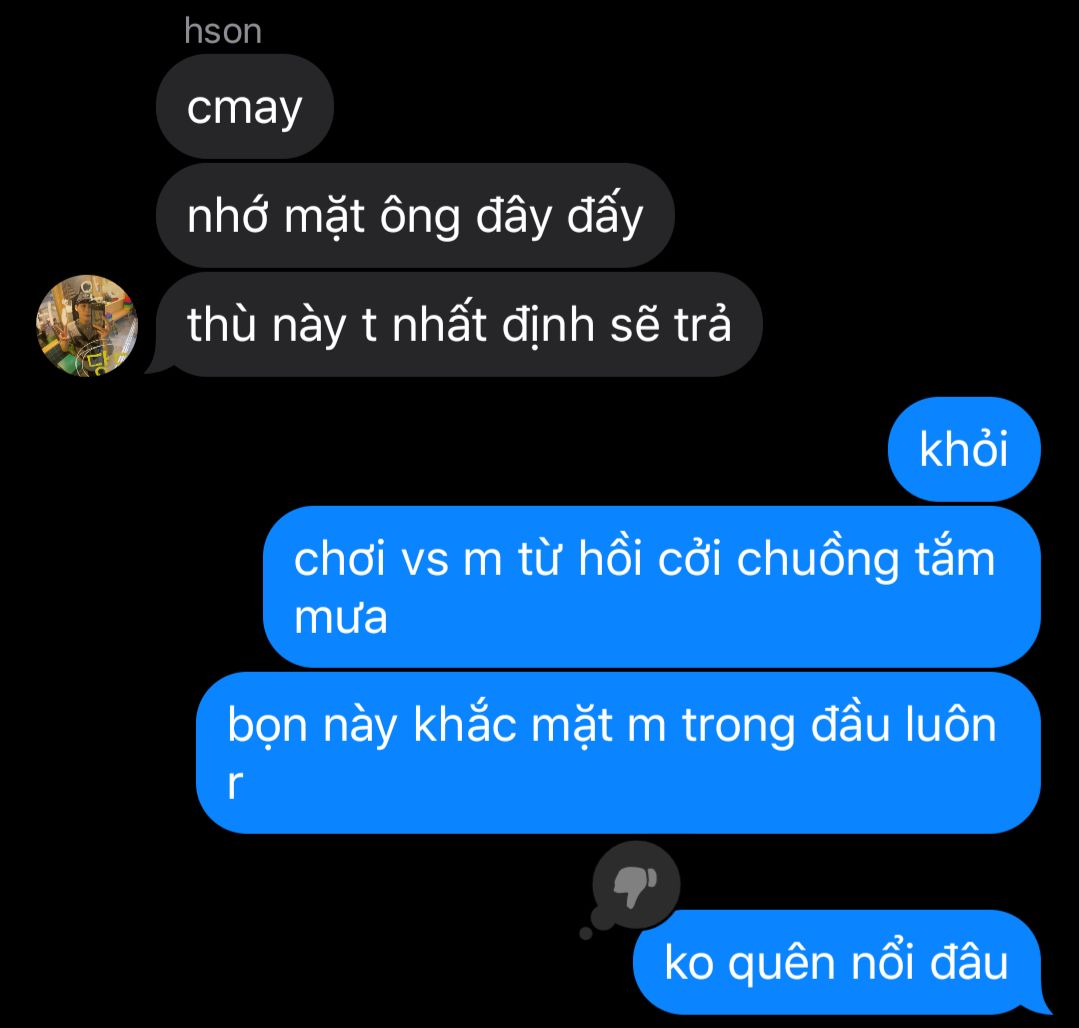
Task: Tap the thumbs-down reaction on the last message
Action: [634, 883]
